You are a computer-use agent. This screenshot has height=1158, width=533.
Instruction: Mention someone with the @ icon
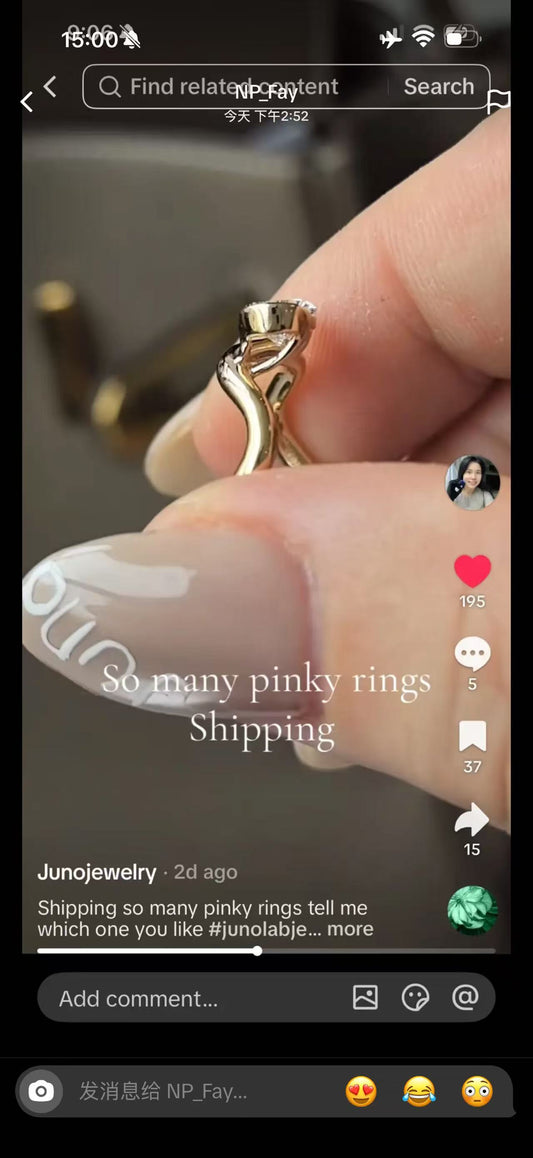(x=465, y=998)
